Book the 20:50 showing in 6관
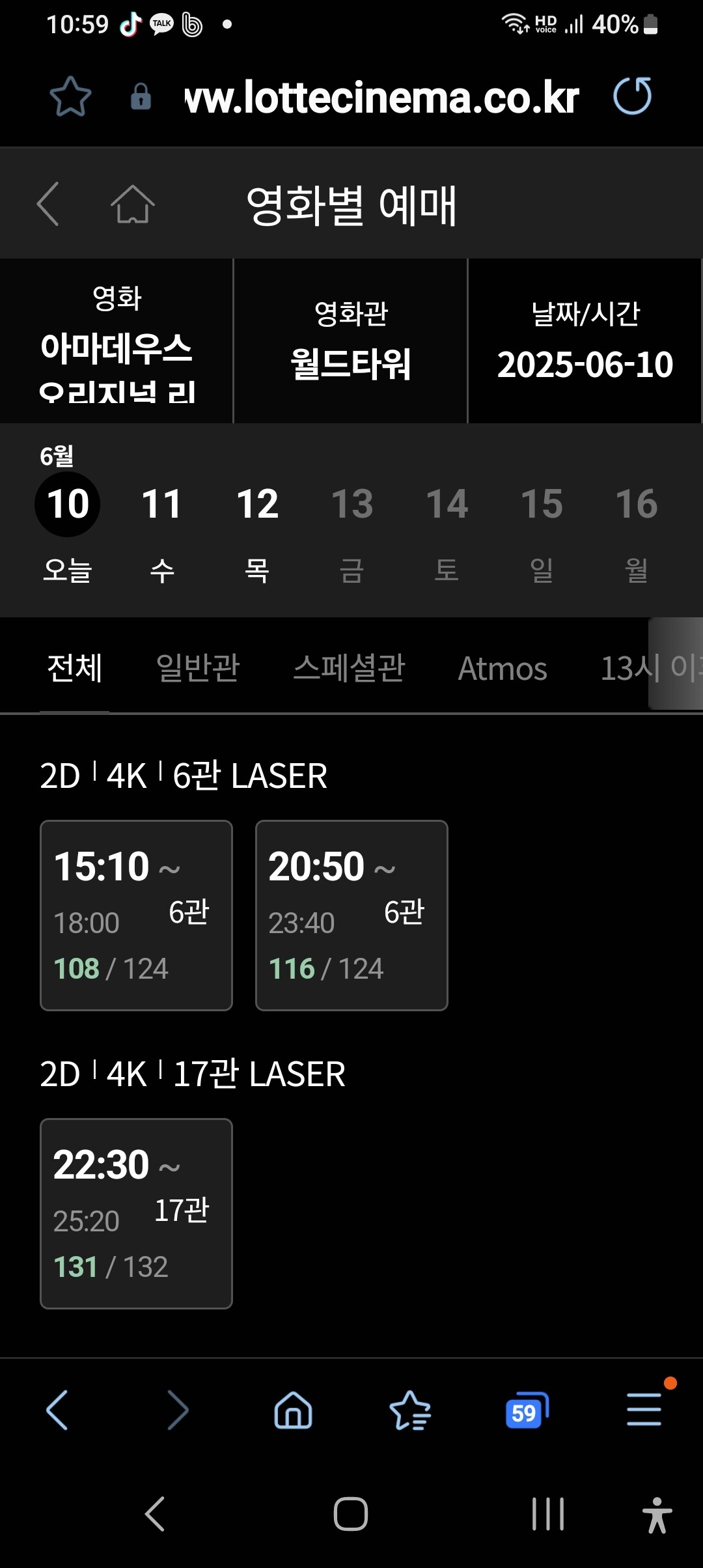 [x=351, y=916]
